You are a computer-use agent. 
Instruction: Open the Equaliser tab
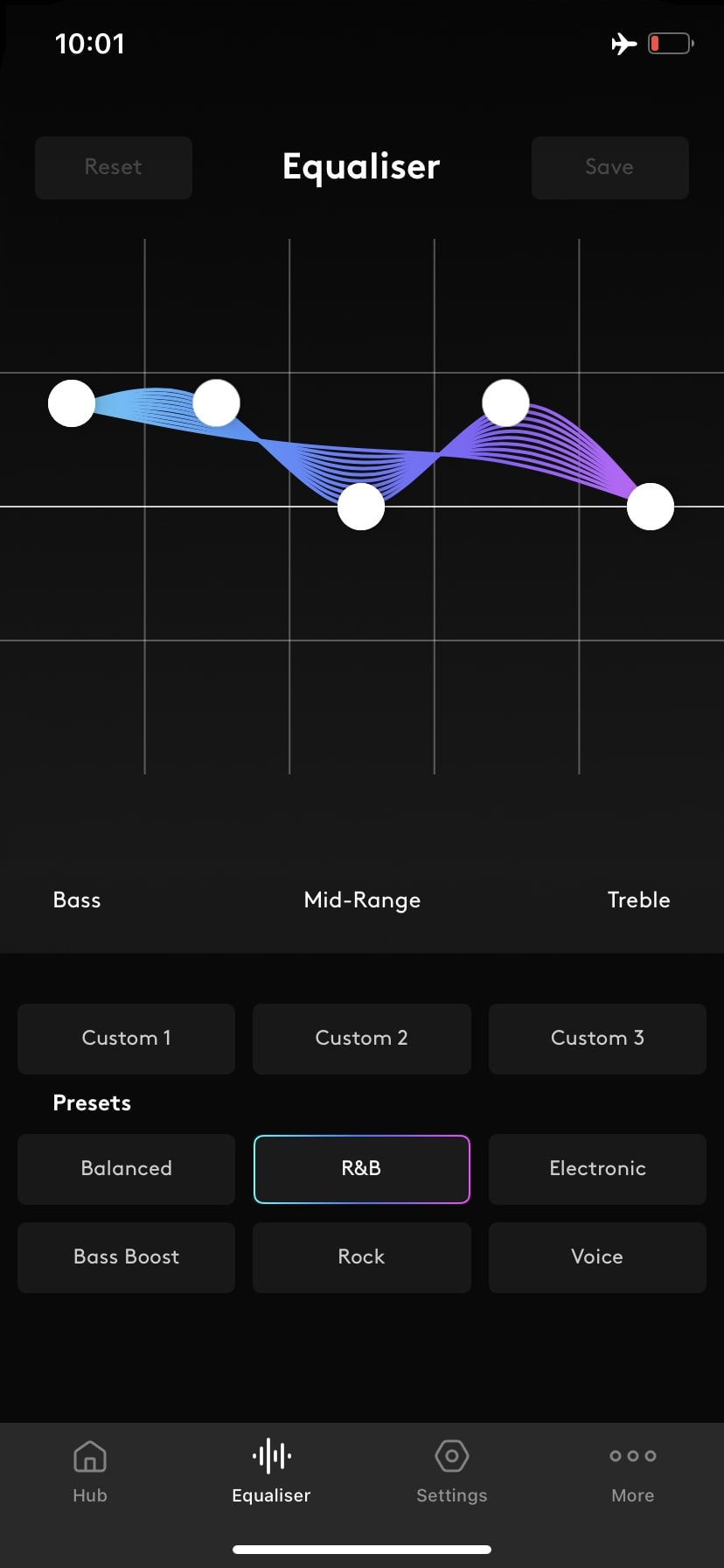point(271,1470)
